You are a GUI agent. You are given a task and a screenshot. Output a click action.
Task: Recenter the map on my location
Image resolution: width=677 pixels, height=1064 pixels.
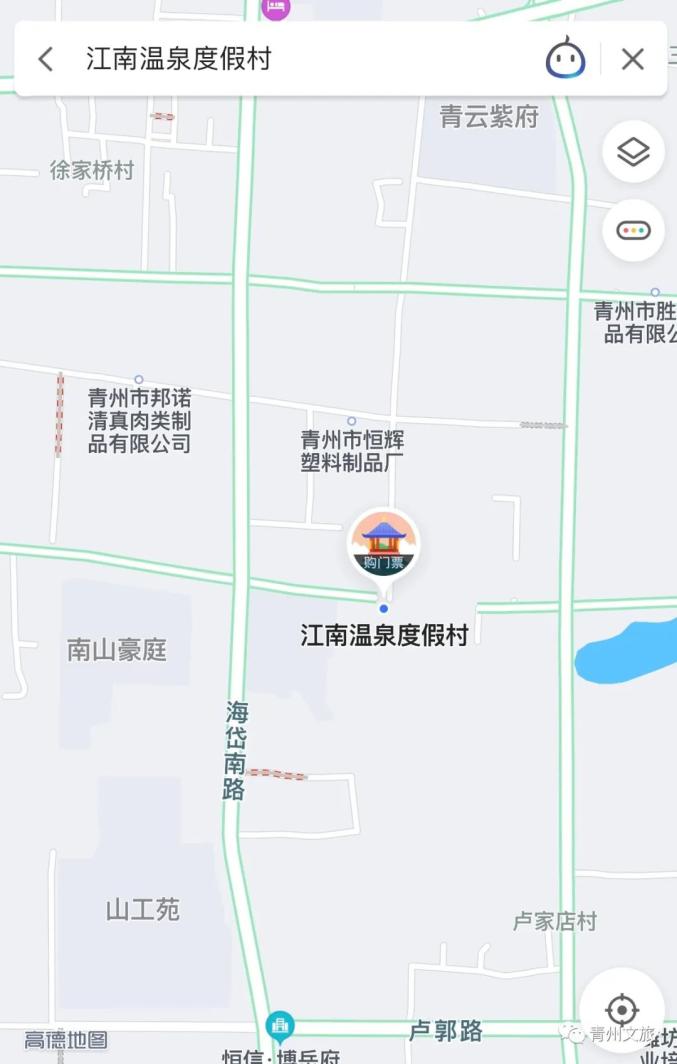621,1009
